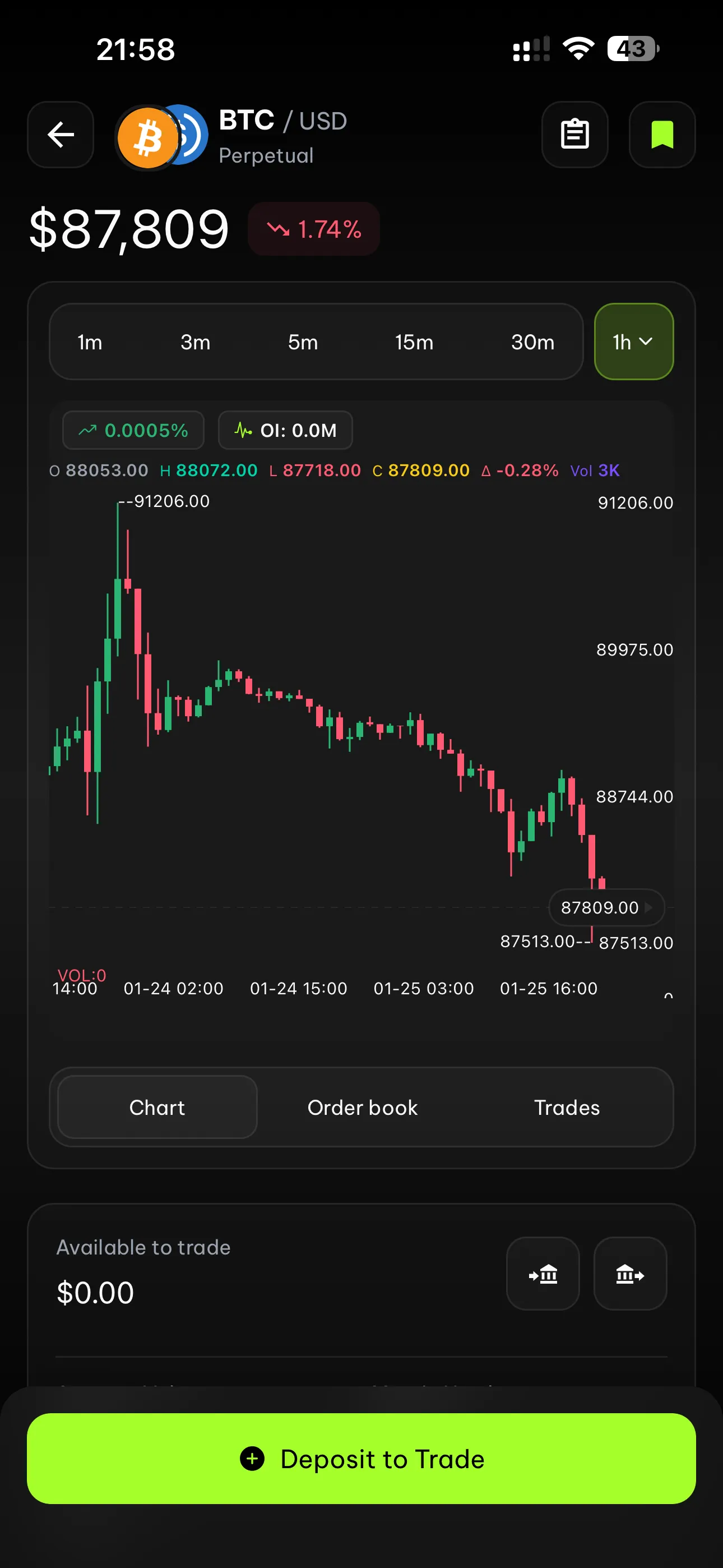Switch chart interval to 30m
Screen dimensions: 723x1568
532,342
